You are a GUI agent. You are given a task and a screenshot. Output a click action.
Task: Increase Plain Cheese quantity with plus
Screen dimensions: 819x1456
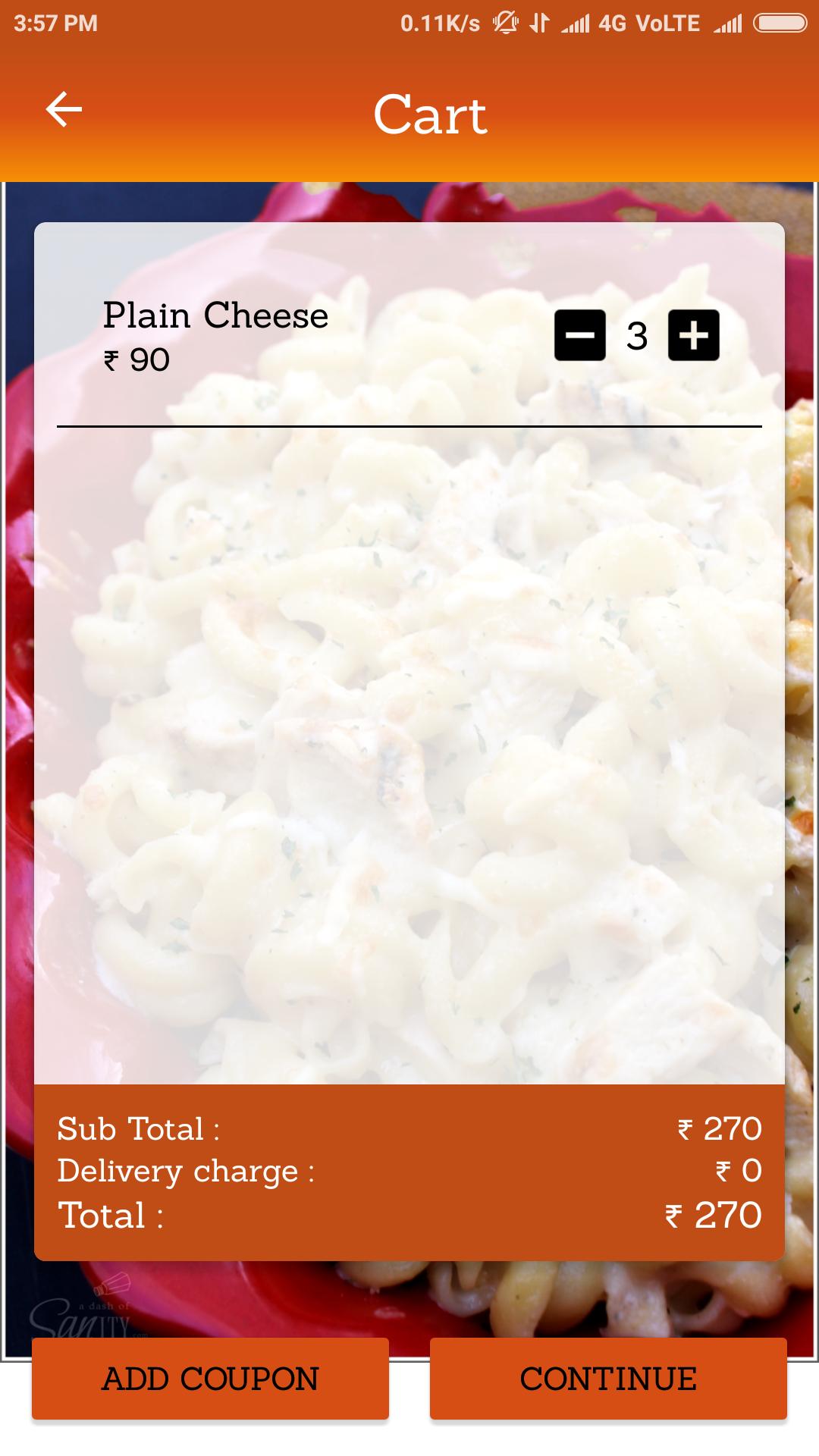[x=693, y=335]
